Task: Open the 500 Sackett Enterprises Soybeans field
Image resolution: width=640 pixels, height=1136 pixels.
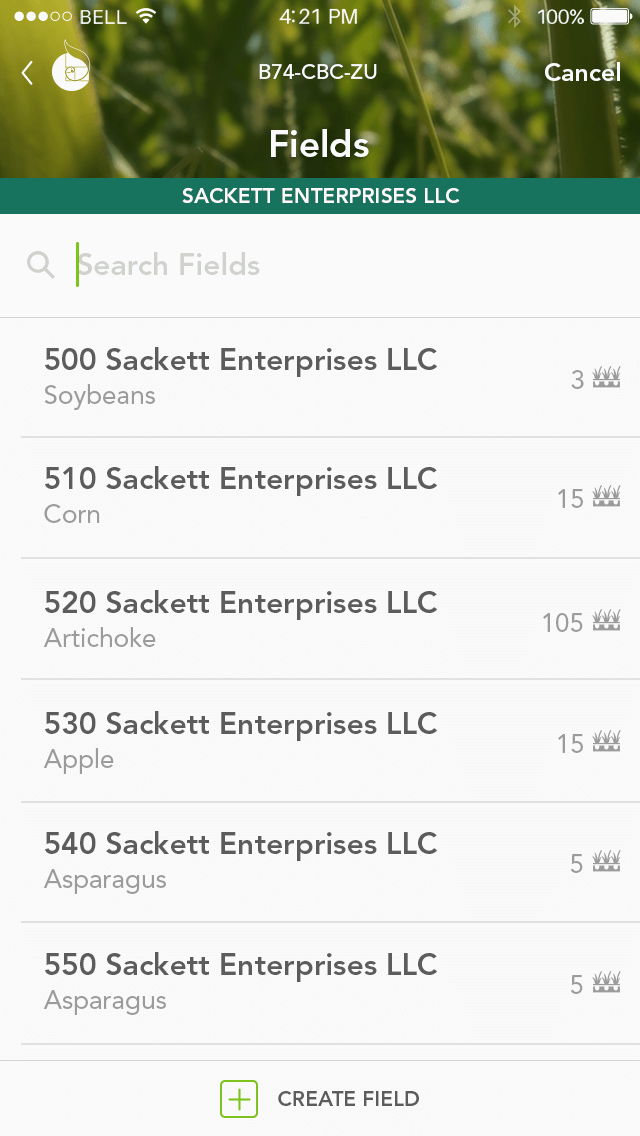Action: click(320, 377)
